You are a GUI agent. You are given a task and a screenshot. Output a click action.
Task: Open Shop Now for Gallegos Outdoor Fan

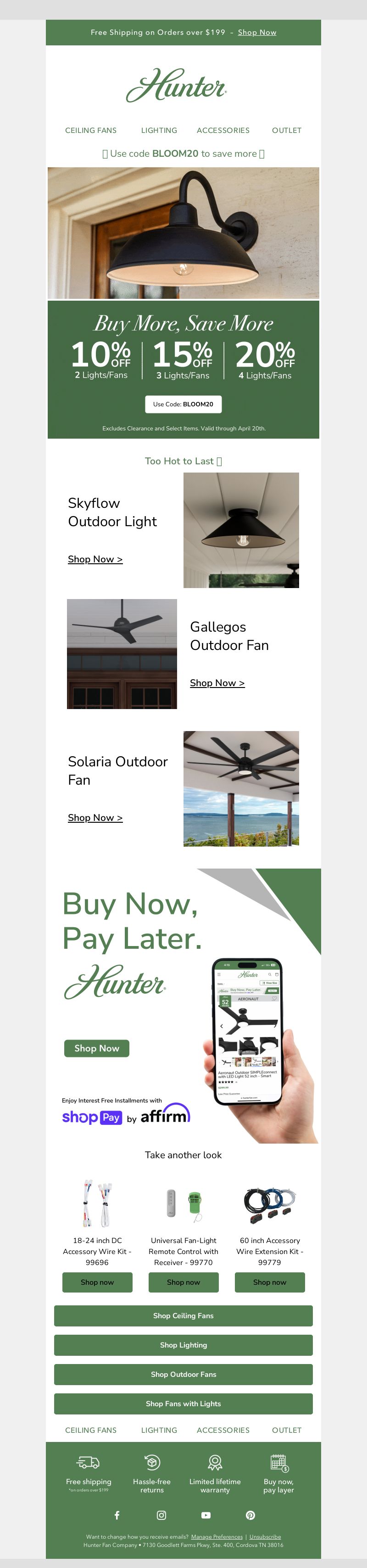217,683
